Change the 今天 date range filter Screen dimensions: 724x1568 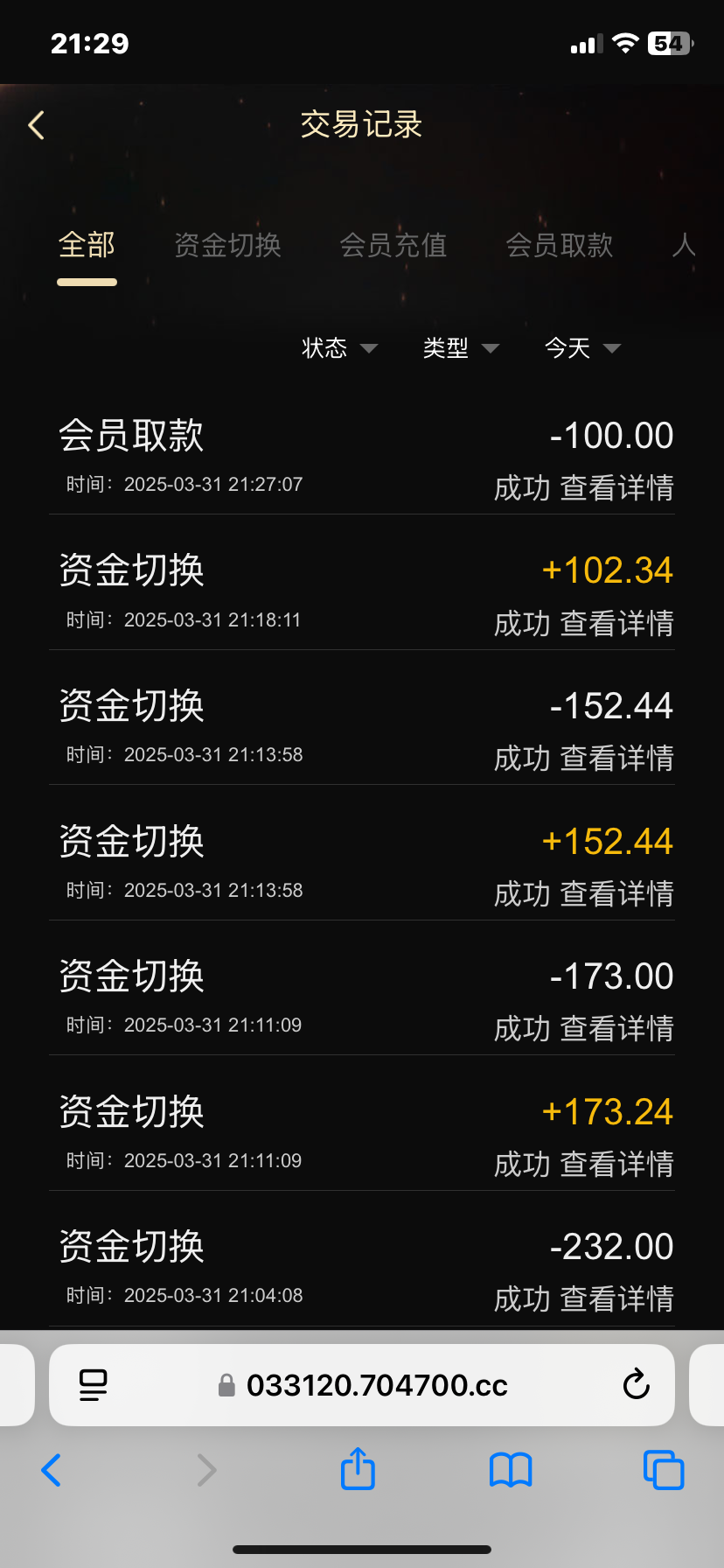pos(581,348)
